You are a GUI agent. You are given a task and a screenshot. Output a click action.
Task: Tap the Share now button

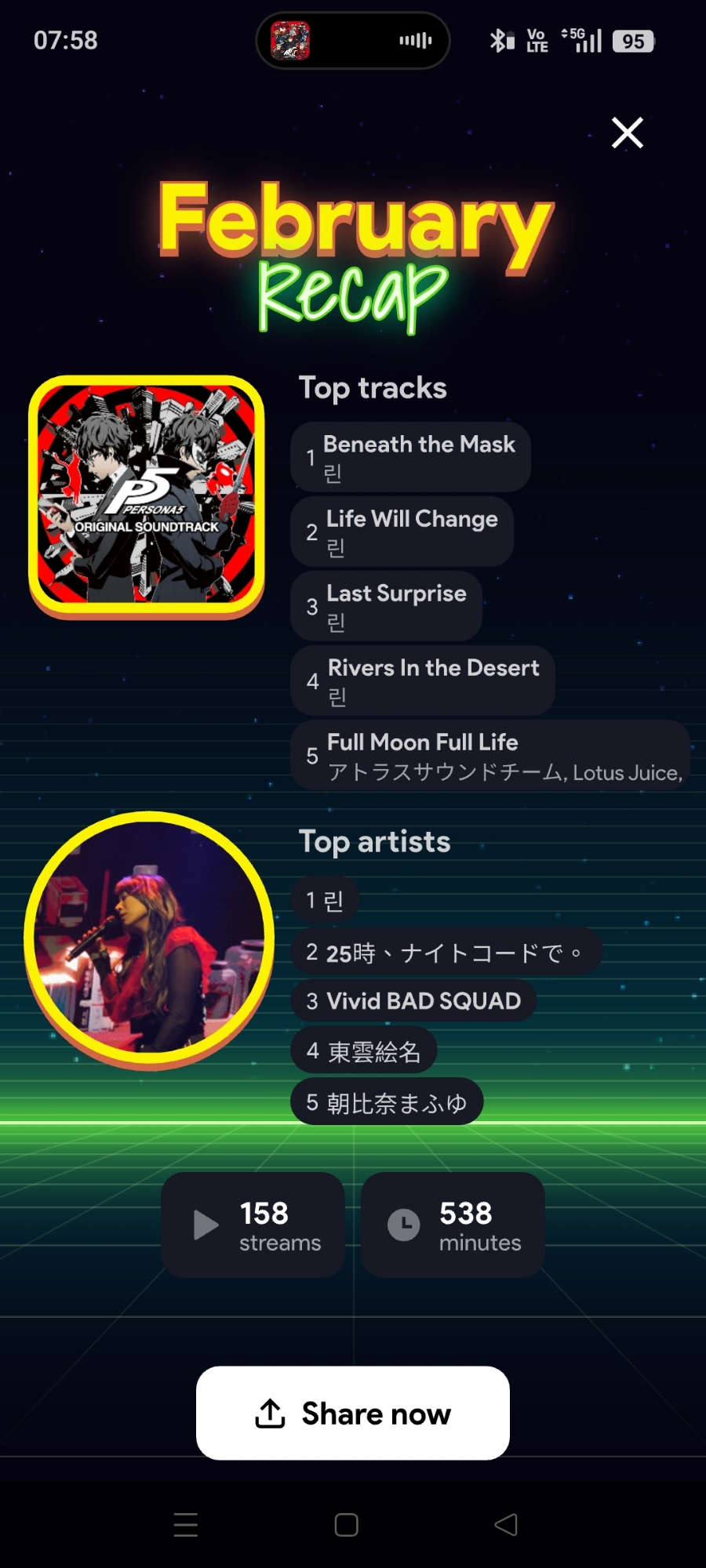pos(353,1413)
